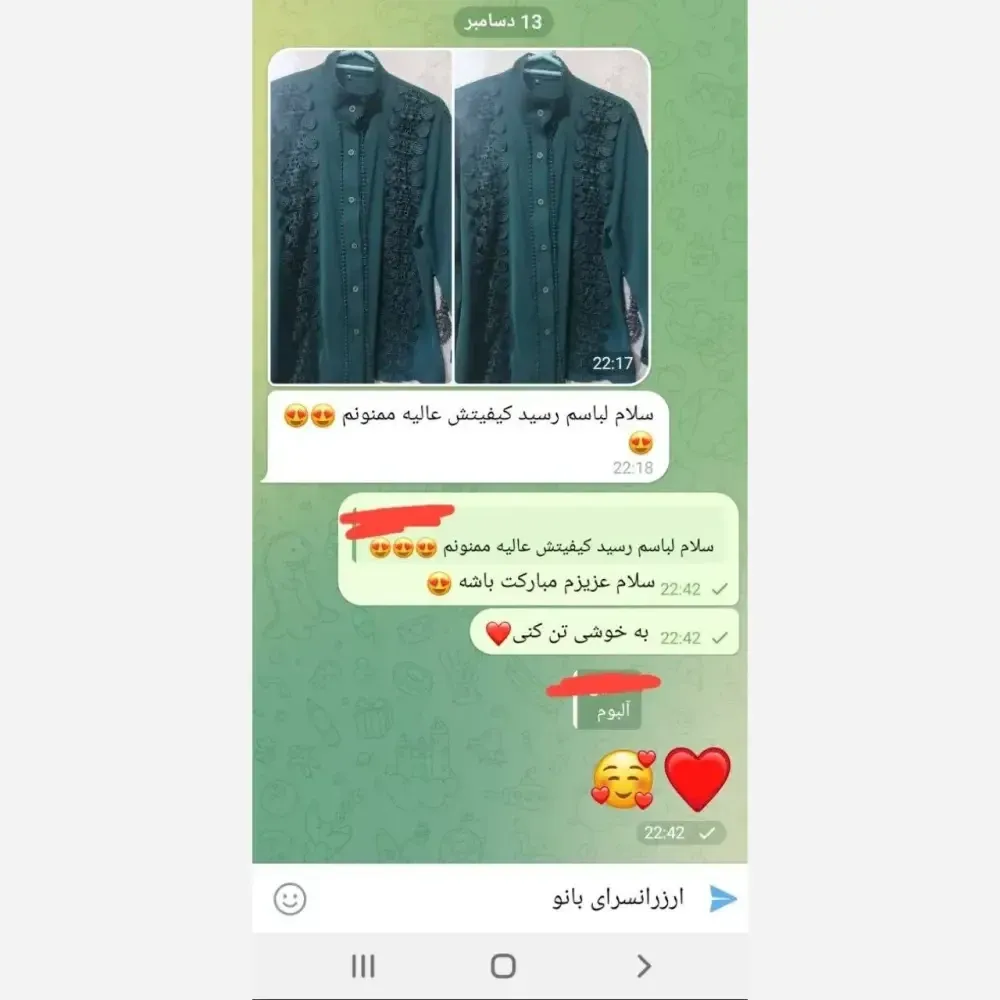This screenshot has height=1000, width=1000.
Task: Send the typed message with the arrow
Action: (723, 899)
